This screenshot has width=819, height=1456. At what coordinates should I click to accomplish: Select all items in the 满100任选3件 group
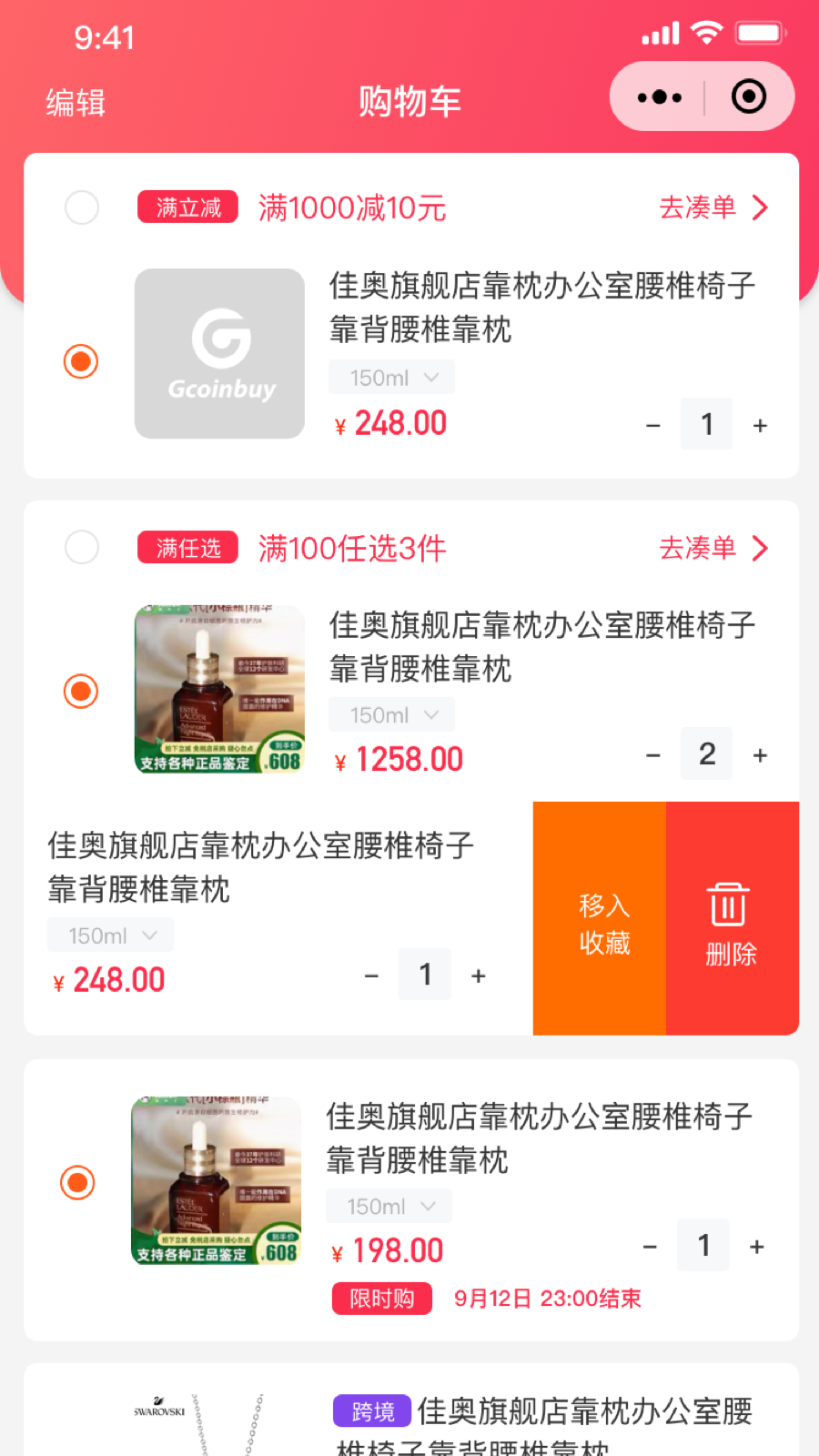pyautogui.click(x=82, y=548)
